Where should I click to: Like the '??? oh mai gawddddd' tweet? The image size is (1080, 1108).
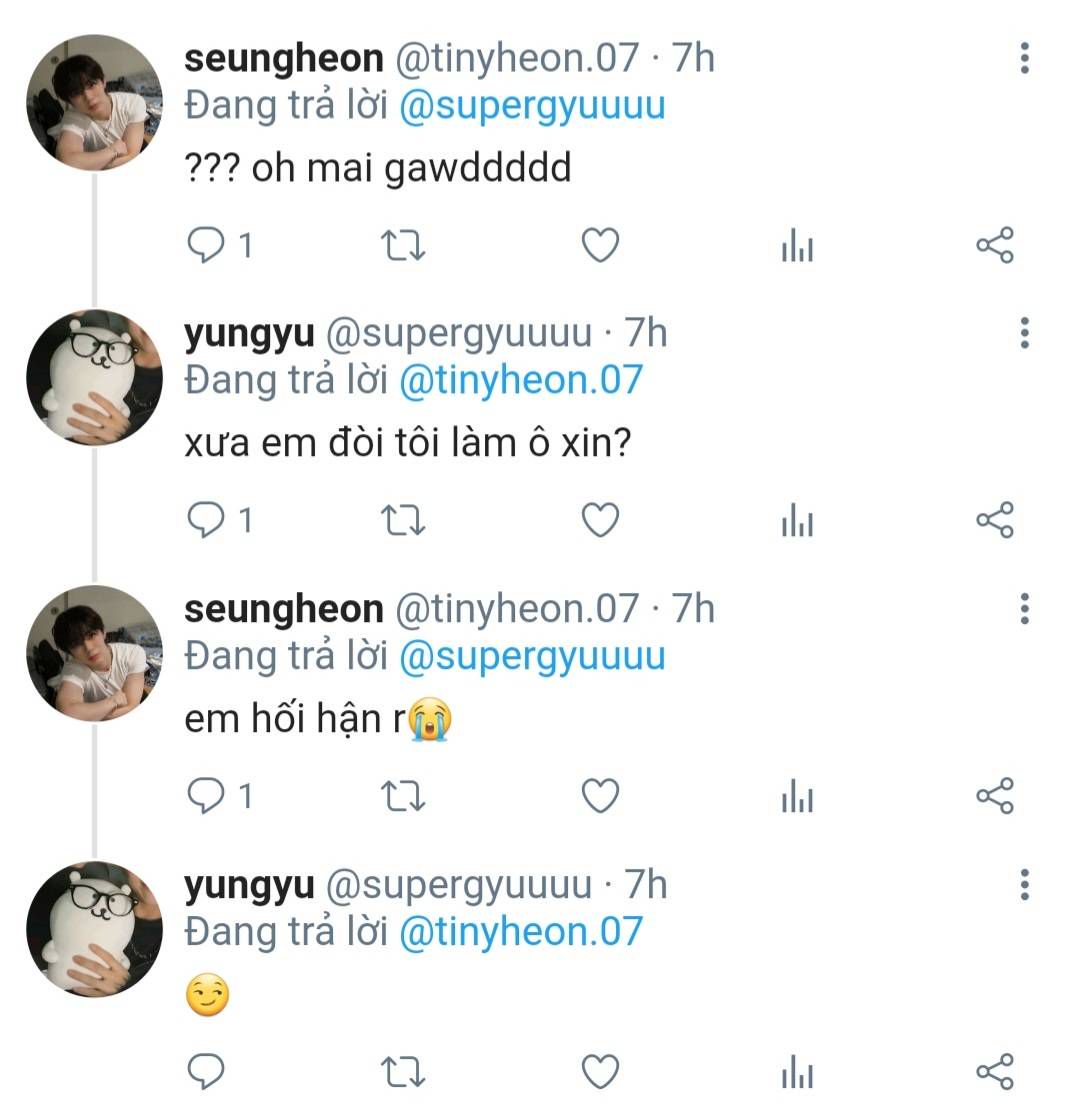point(600,245)
